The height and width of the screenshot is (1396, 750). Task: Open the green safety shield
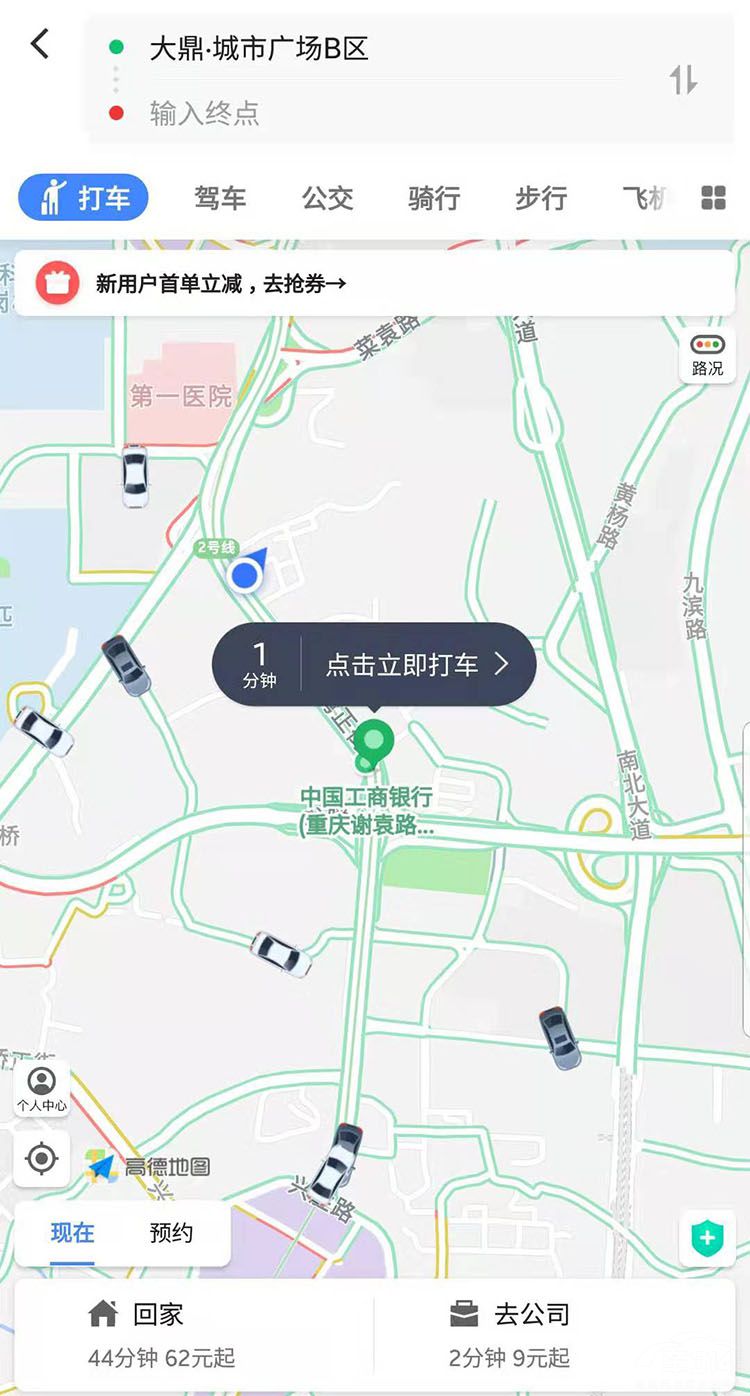707,1239
